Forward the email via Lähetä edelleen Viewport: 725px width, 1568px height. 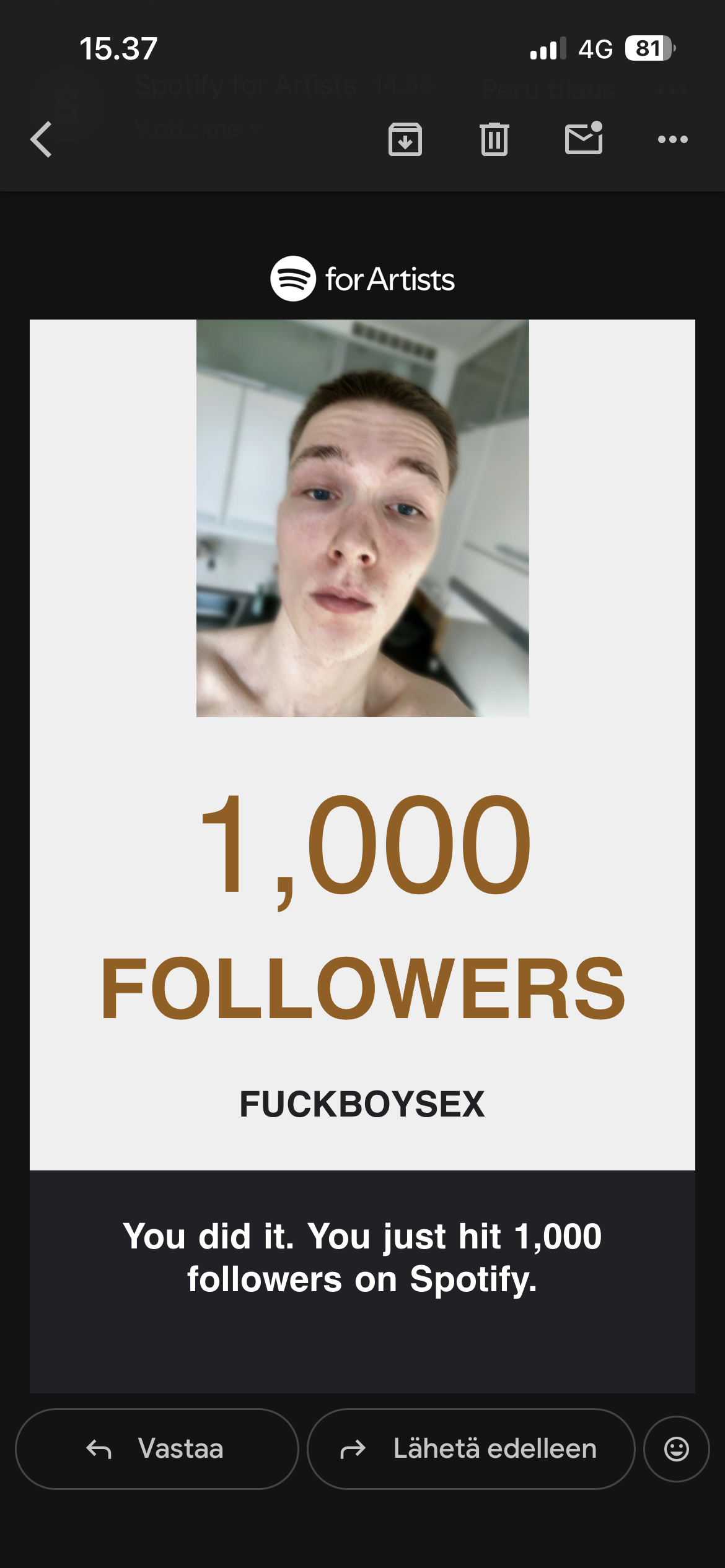click(x=471, y=1448)
